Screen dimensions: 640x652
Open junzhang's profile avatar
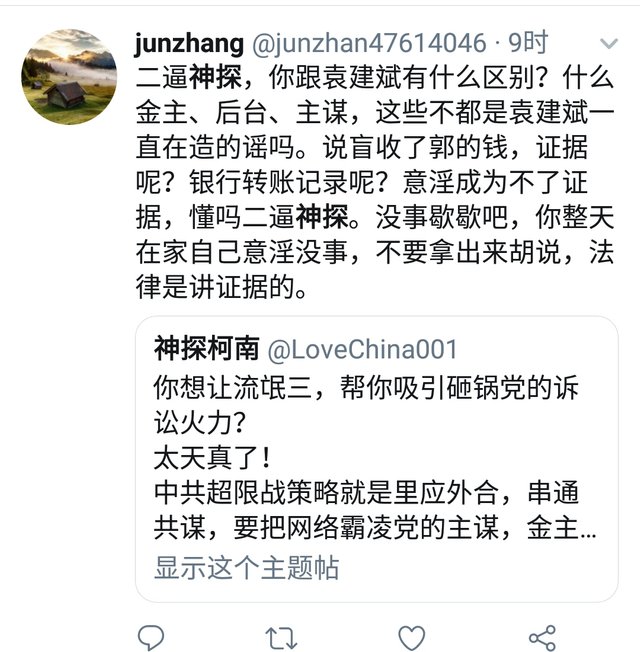click(69, 75)
